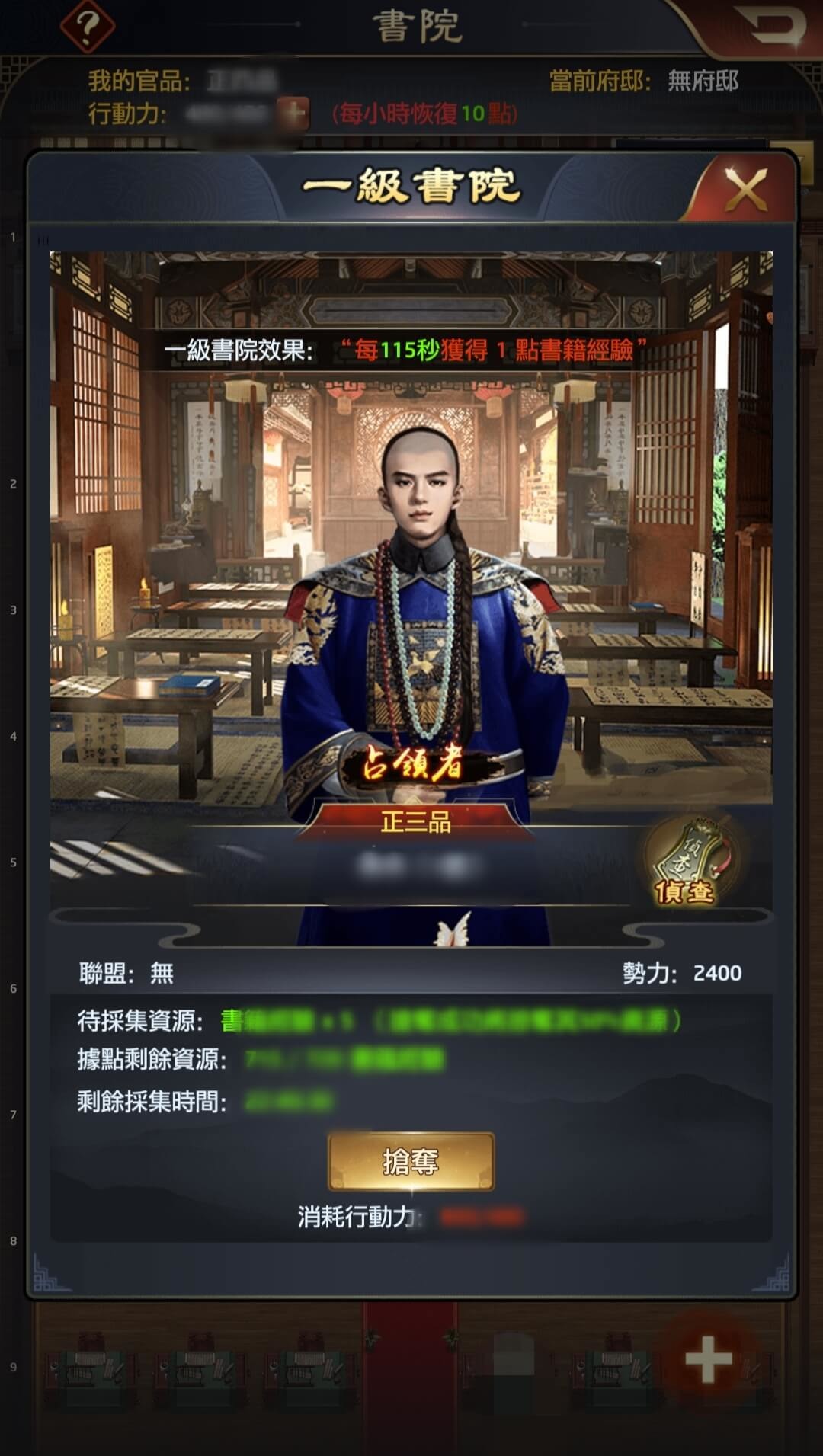Image resolution: width=823 pixels, height=1456 pixels.
Task: Add more 行動力 with the plus button
Action: pyautogui.click(x=293, y=114)
